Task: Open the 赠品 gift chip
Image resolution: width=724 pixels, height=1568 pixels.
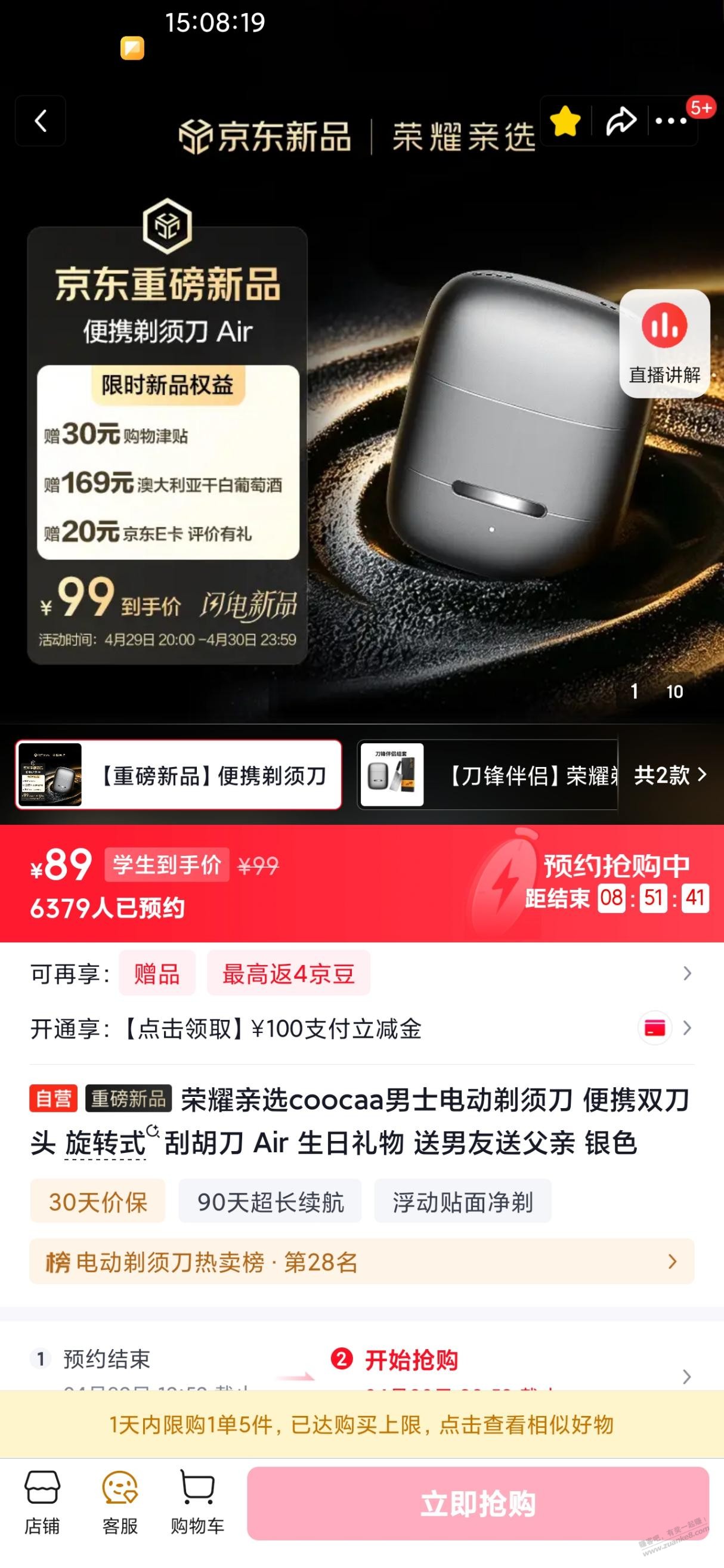Action: pos(156,974)
